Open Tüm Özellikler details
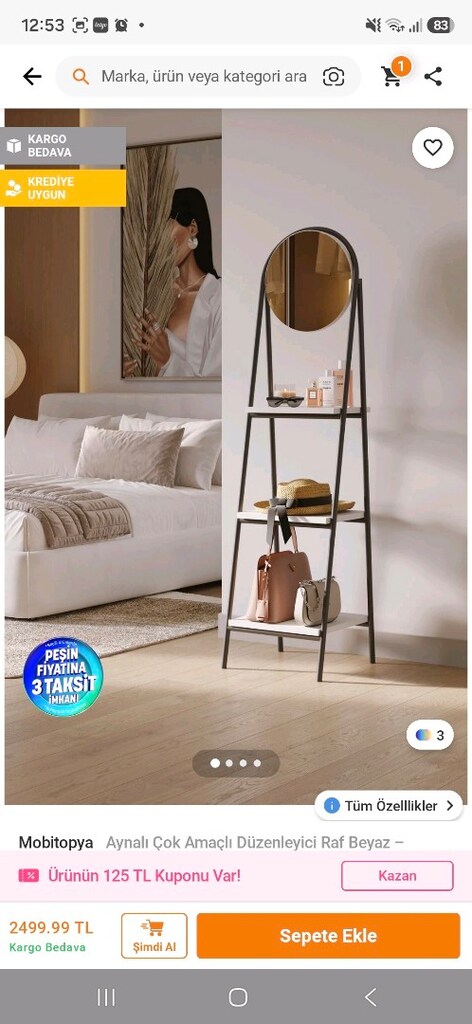This screenshot has height=1024, width=472. [x=389, y=806]
